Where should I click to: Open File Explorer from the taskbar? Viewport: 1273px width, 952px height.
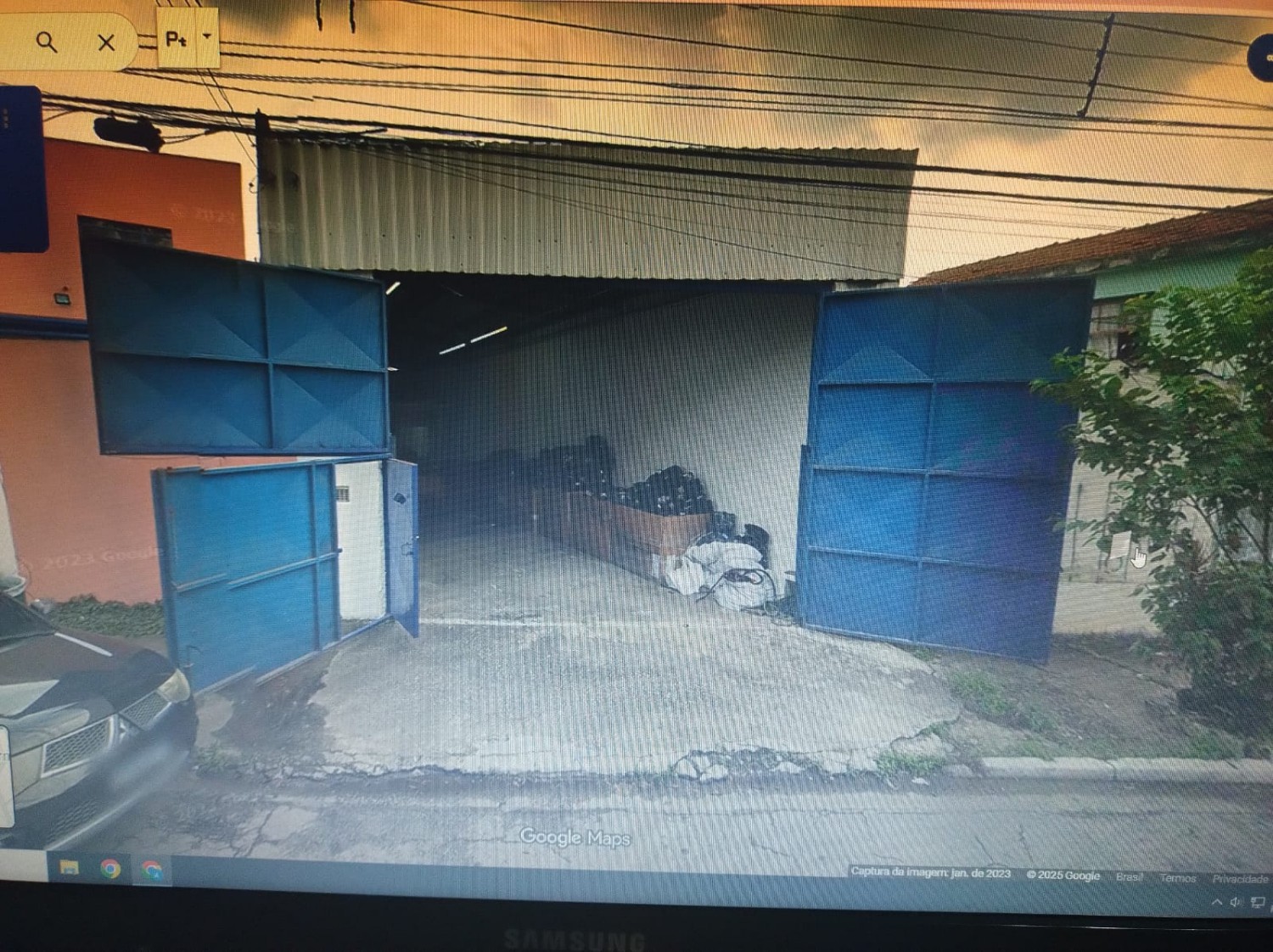(69, 868)
